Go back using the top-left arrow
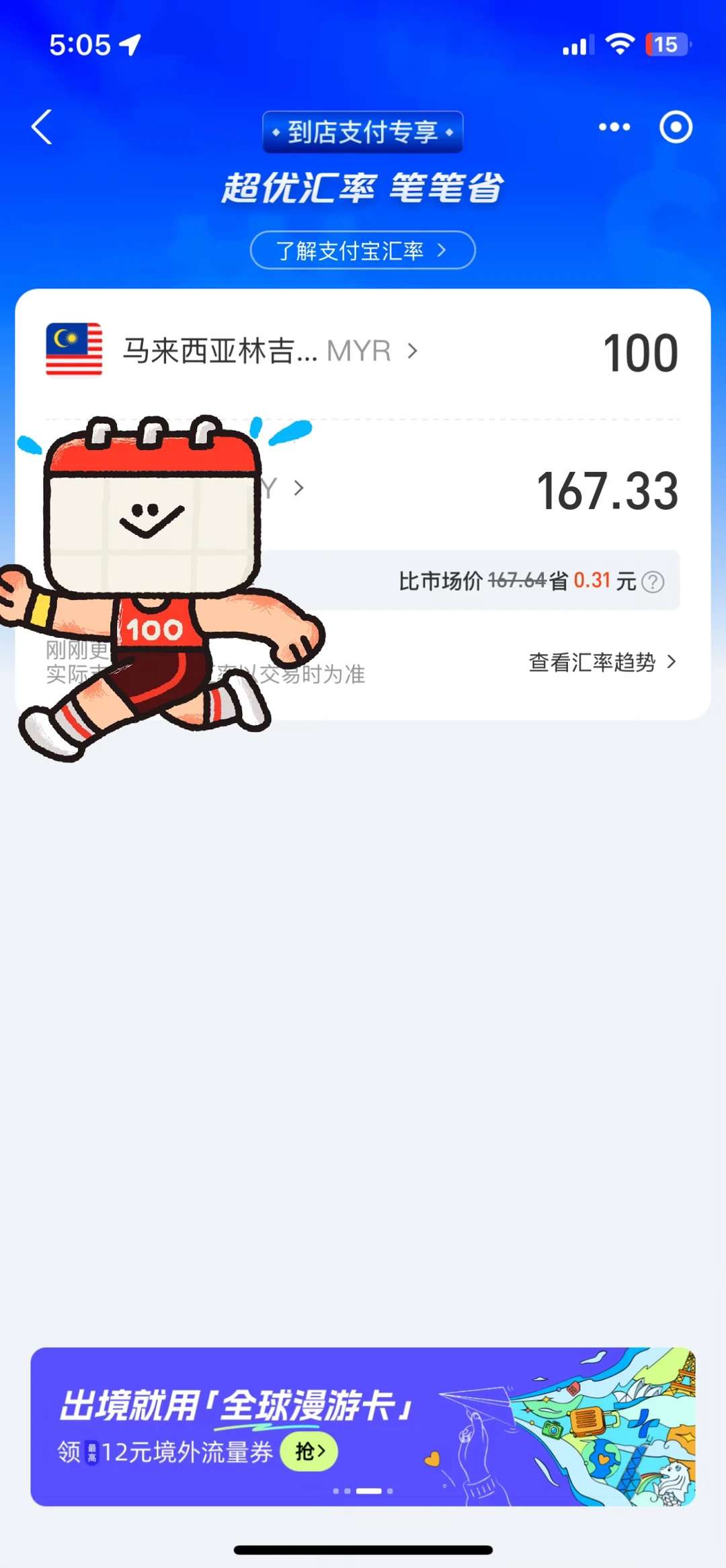This screenshot has width=726, height=1568. (42, 126)
